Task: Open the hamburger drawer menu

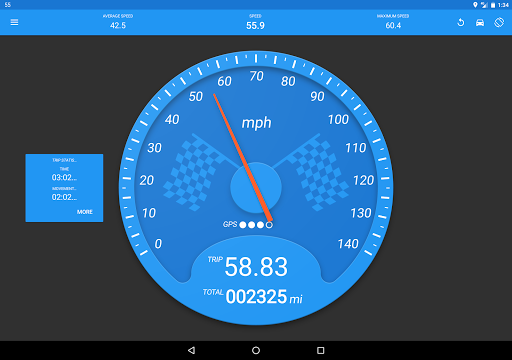Action: pyautogui.click(x=14, y=22)
